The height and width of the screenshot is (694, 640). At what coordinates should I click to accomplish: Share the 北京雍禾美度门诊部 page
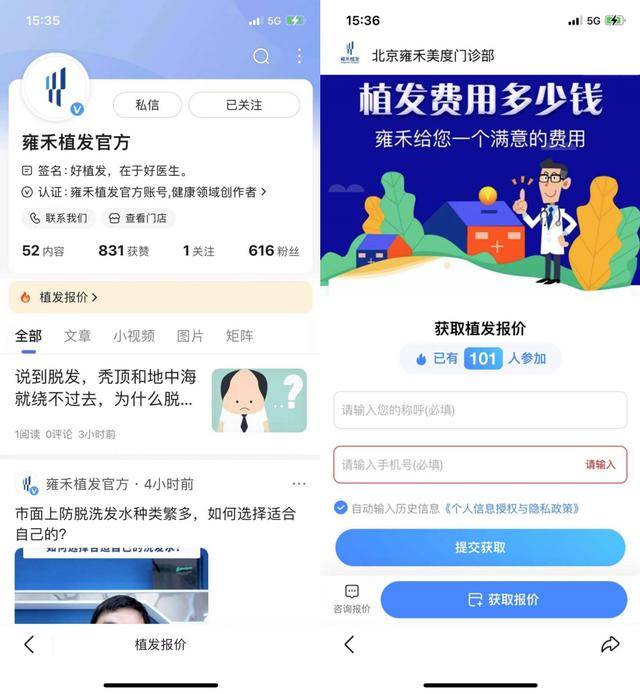610,645
